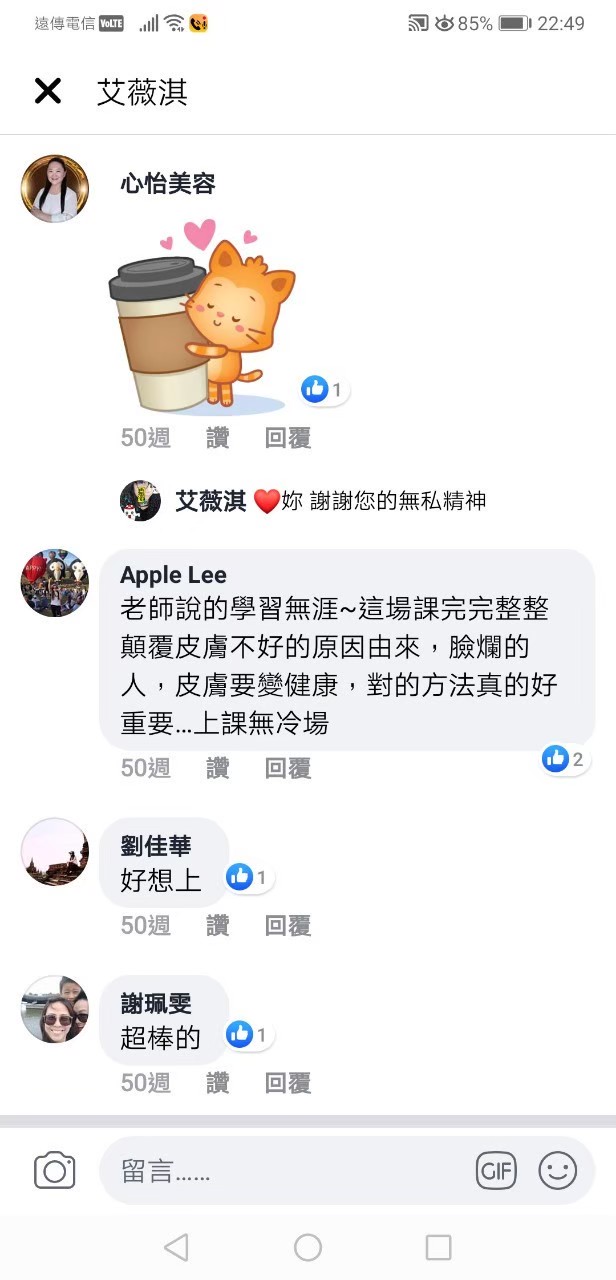616x1280 pixels.
Task: Open the emoji sticker picker
Action: point(558,1171)
